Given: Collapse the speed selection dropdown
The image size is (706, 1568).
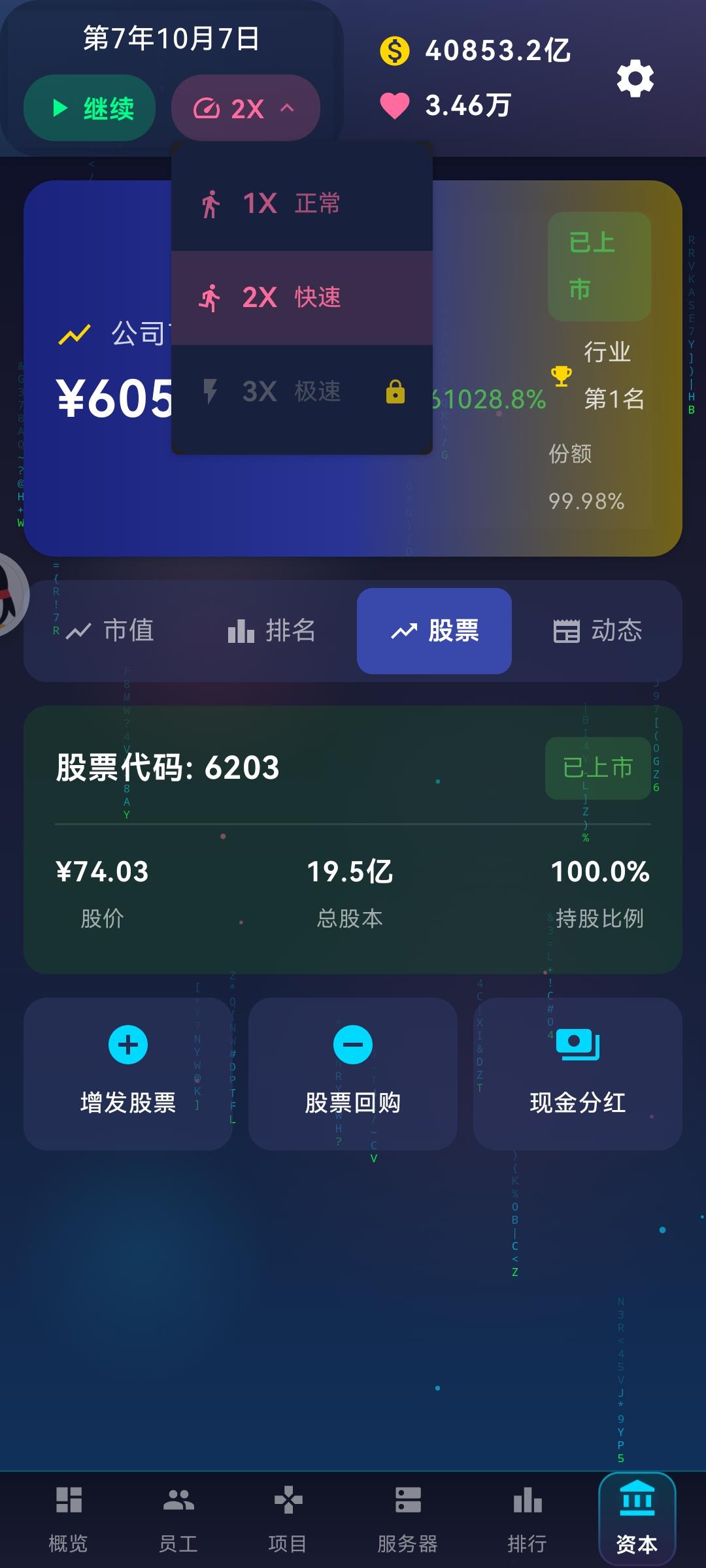Looking at the screenshot, I should click(x=245, y=108).
